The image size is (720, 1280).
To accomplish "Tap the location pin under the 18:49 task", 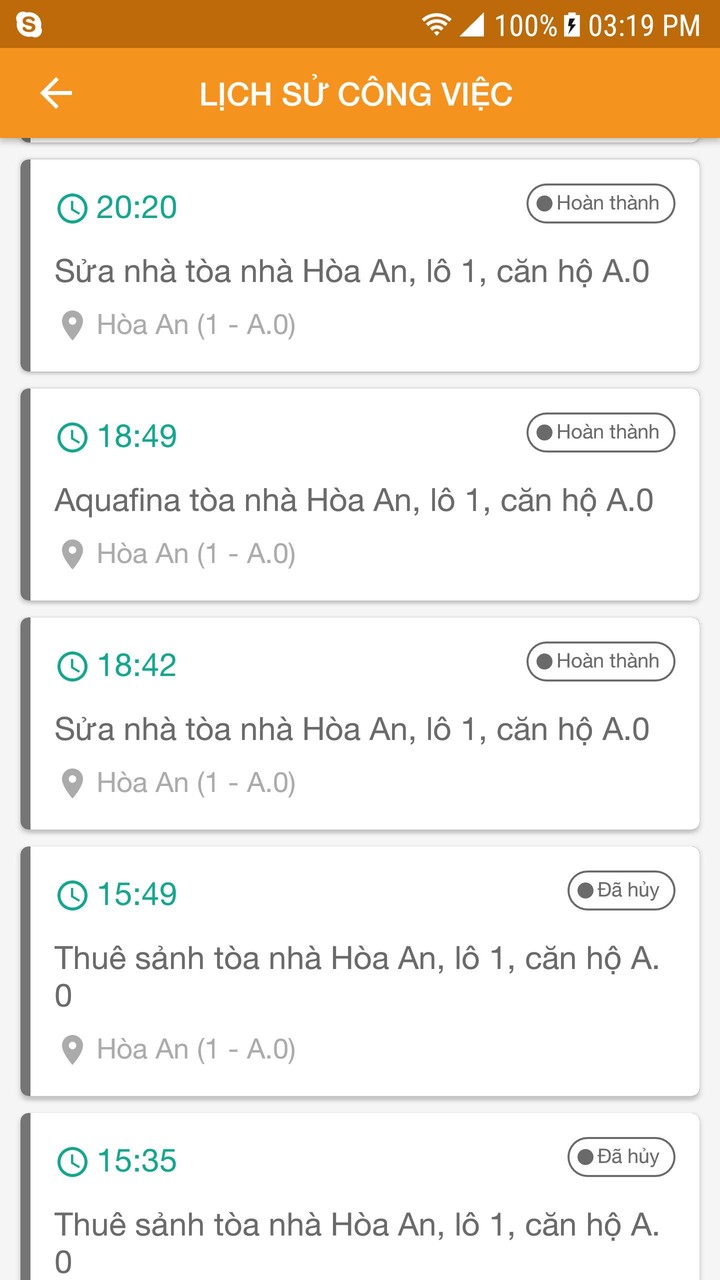I will coord(71,554).
